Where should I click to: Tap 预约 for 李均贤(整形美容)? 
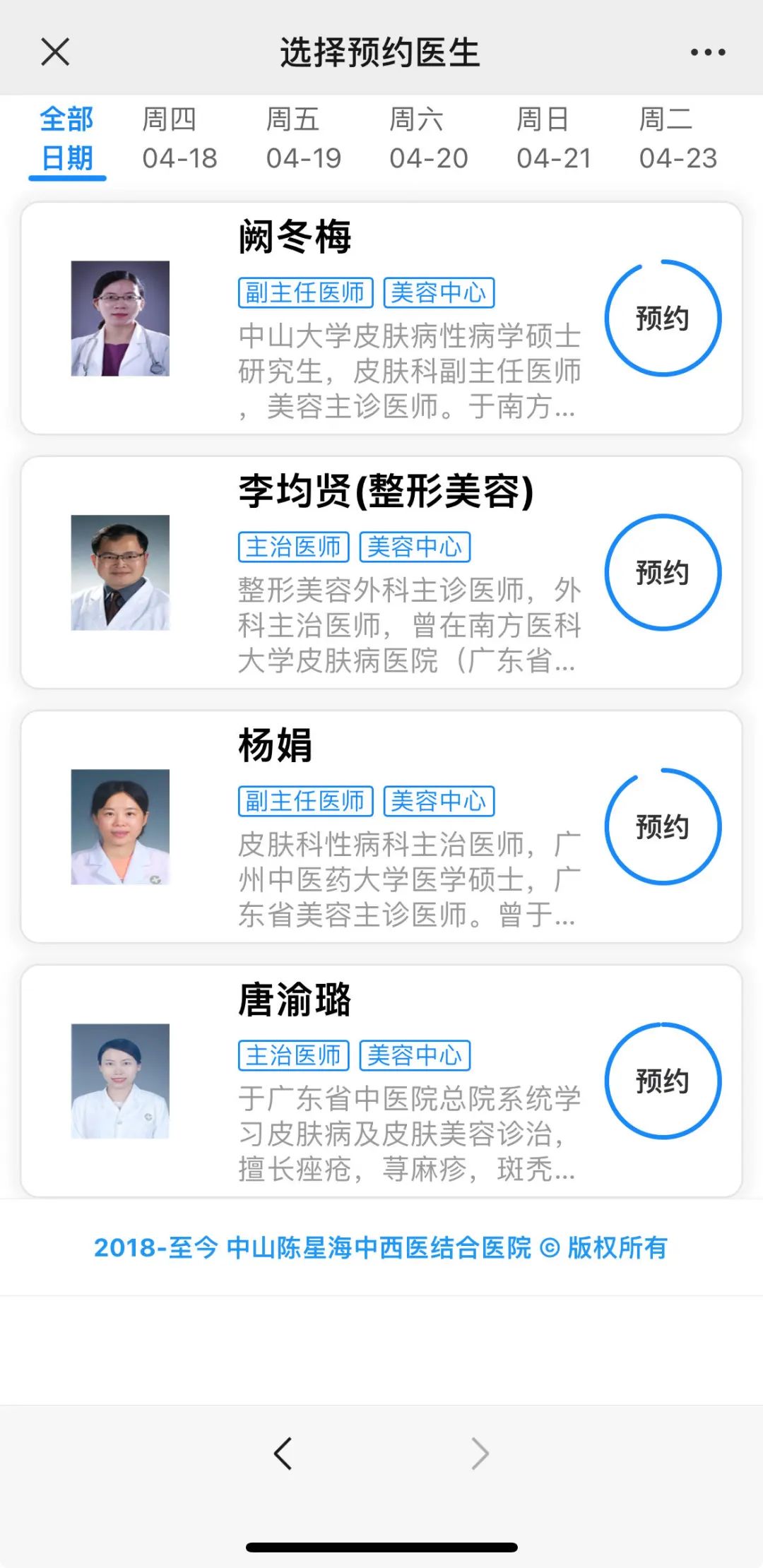tap(663, 573)
